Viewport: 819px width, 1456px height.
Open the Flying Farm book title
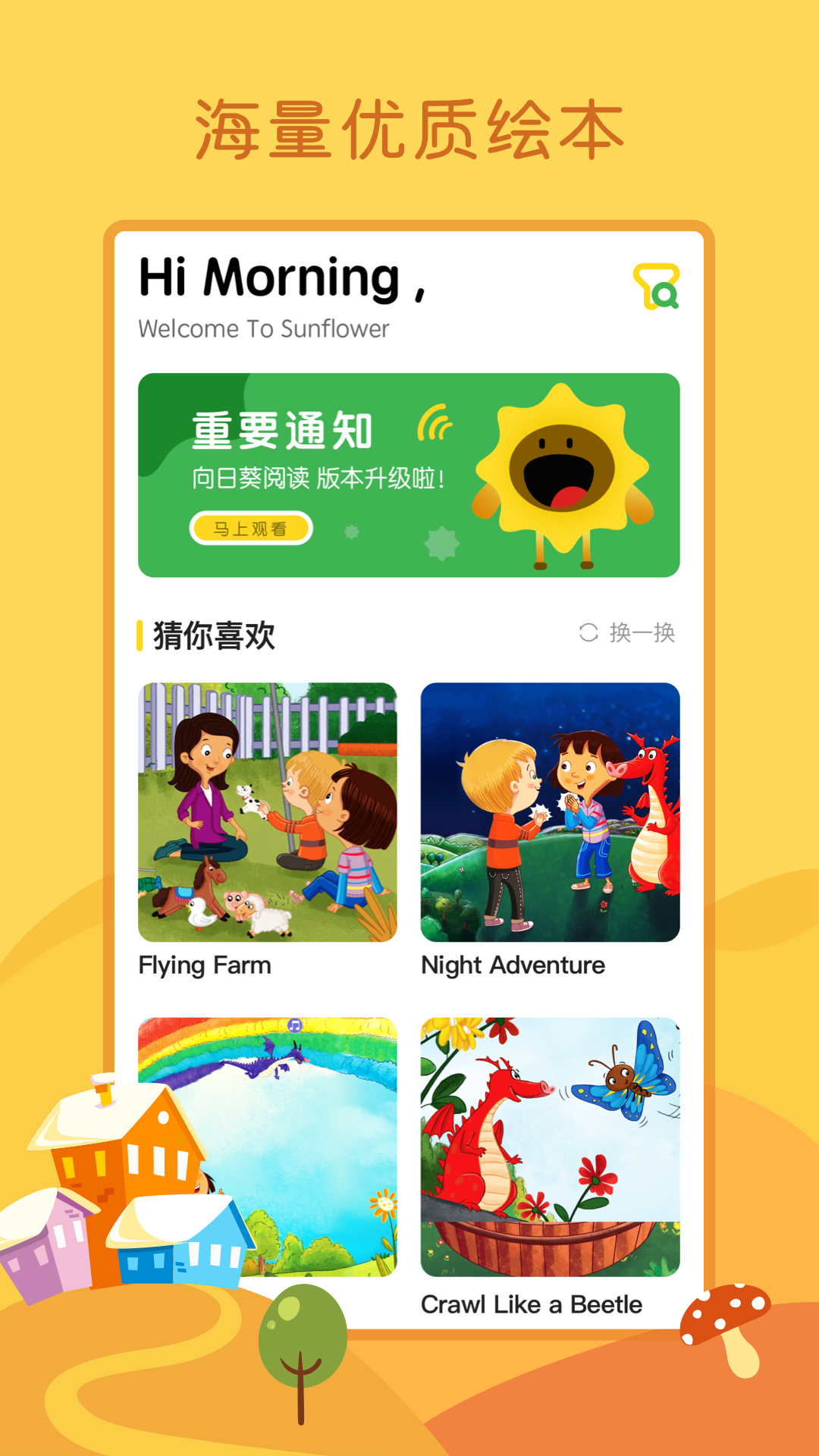coord(205,965)
